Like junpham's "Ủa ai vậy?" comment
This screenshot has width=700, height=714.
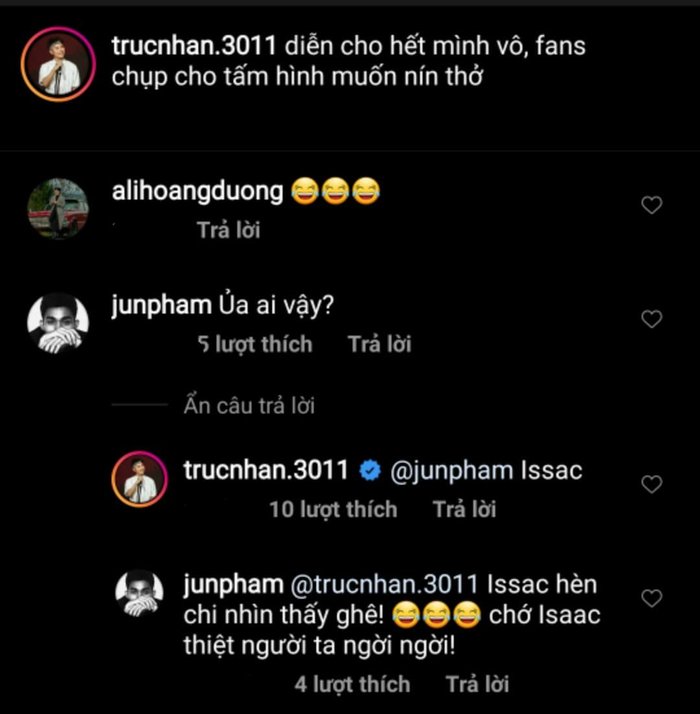coord(651,319)
